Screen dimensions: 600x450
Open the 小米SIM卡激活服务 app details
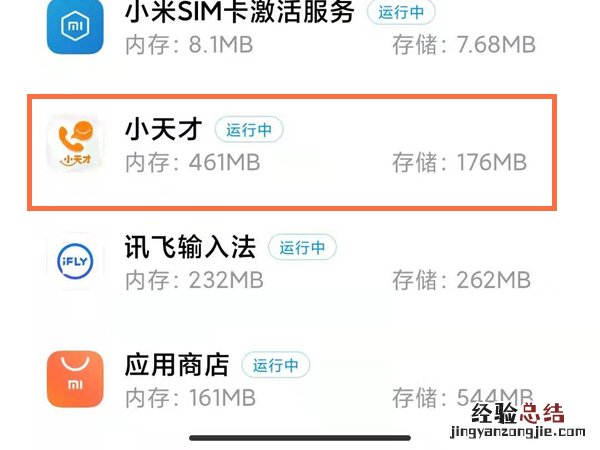pyautogui.click(x=300, y=28)
